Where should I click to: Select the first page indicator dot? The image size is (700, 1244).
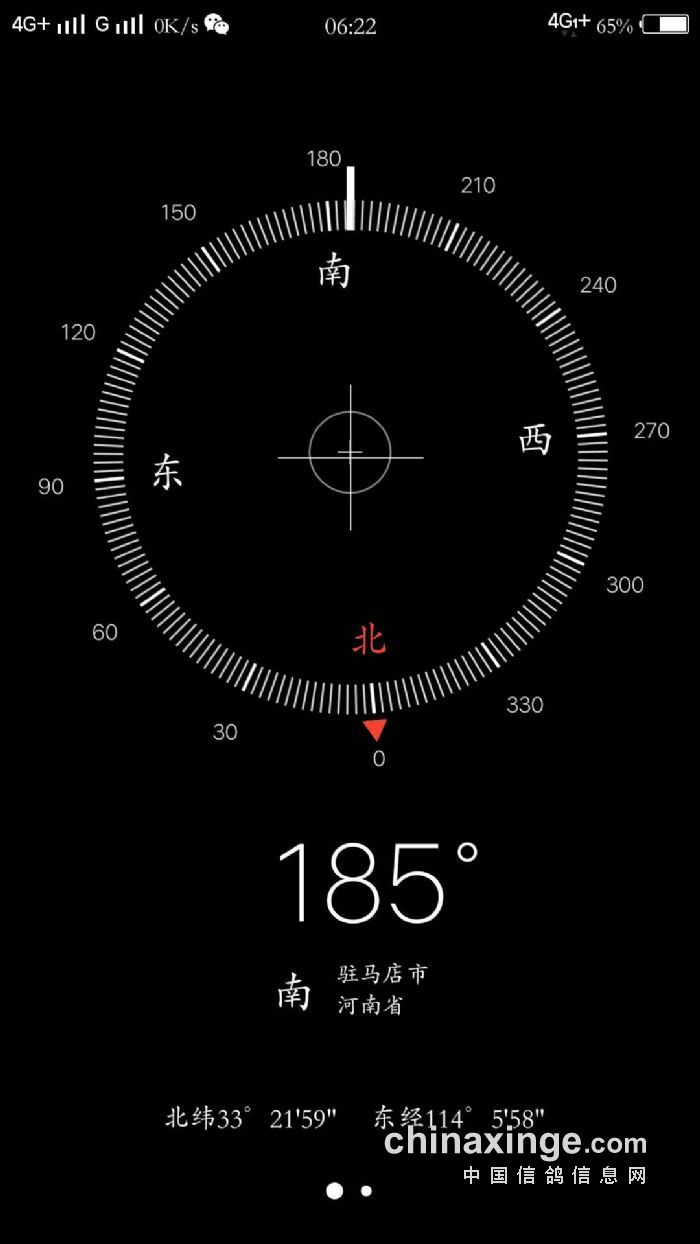click(335, 1191)
